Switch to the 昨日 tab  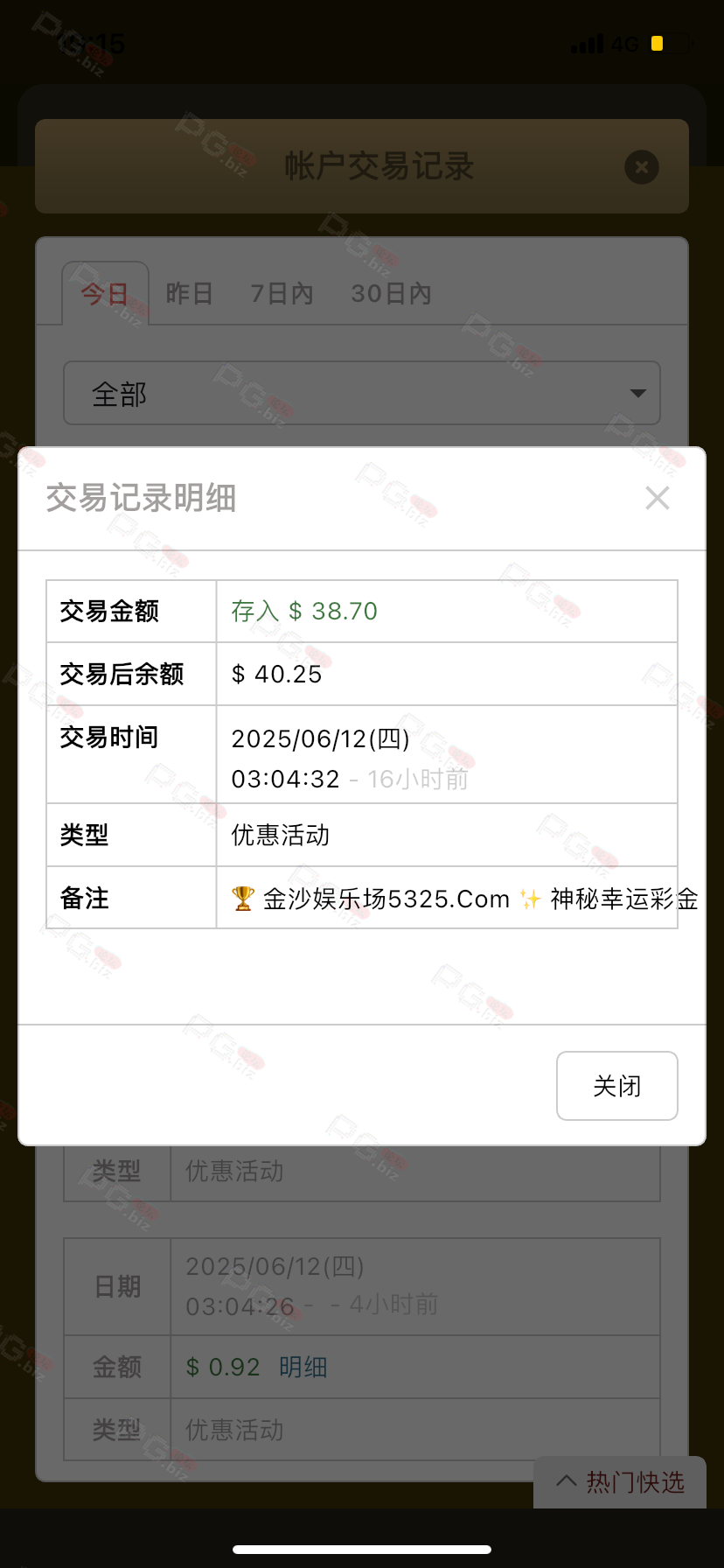click(x=190, y=293)
